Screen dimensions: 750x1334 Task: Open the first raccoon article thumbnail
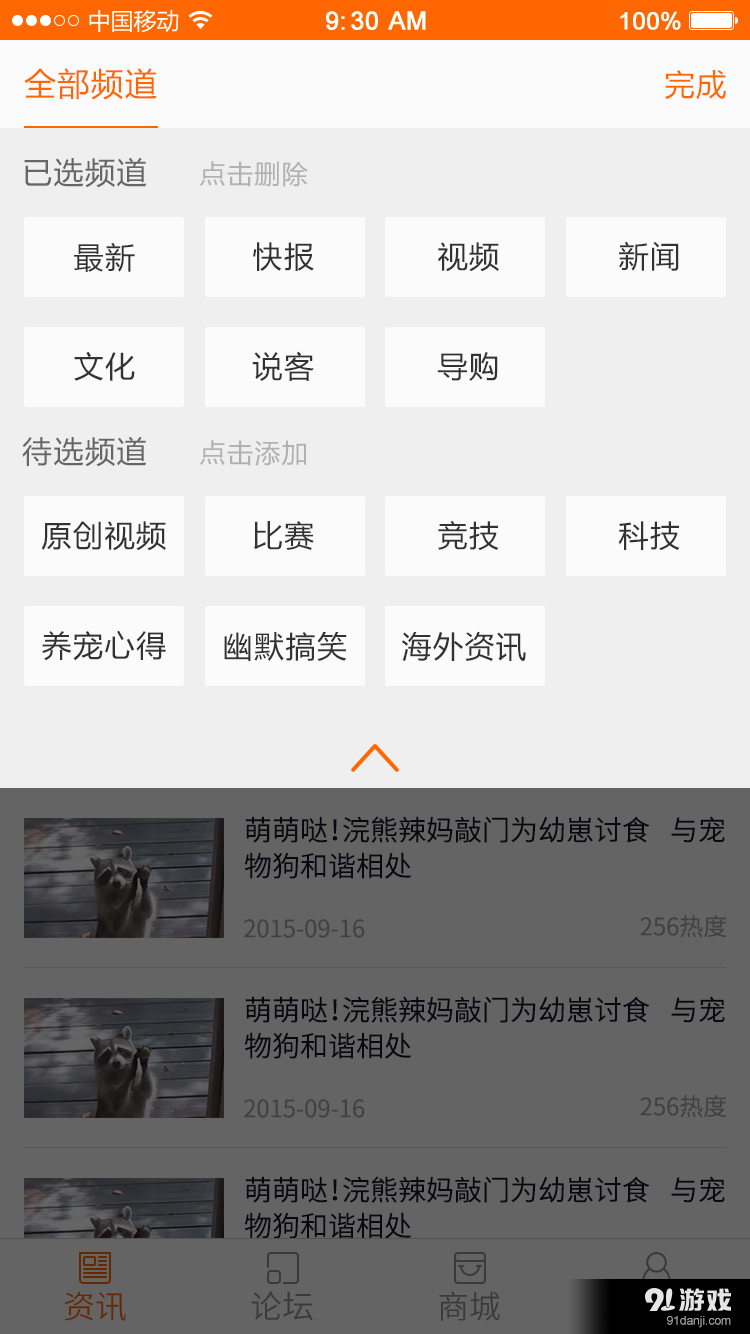pos(122,877)
